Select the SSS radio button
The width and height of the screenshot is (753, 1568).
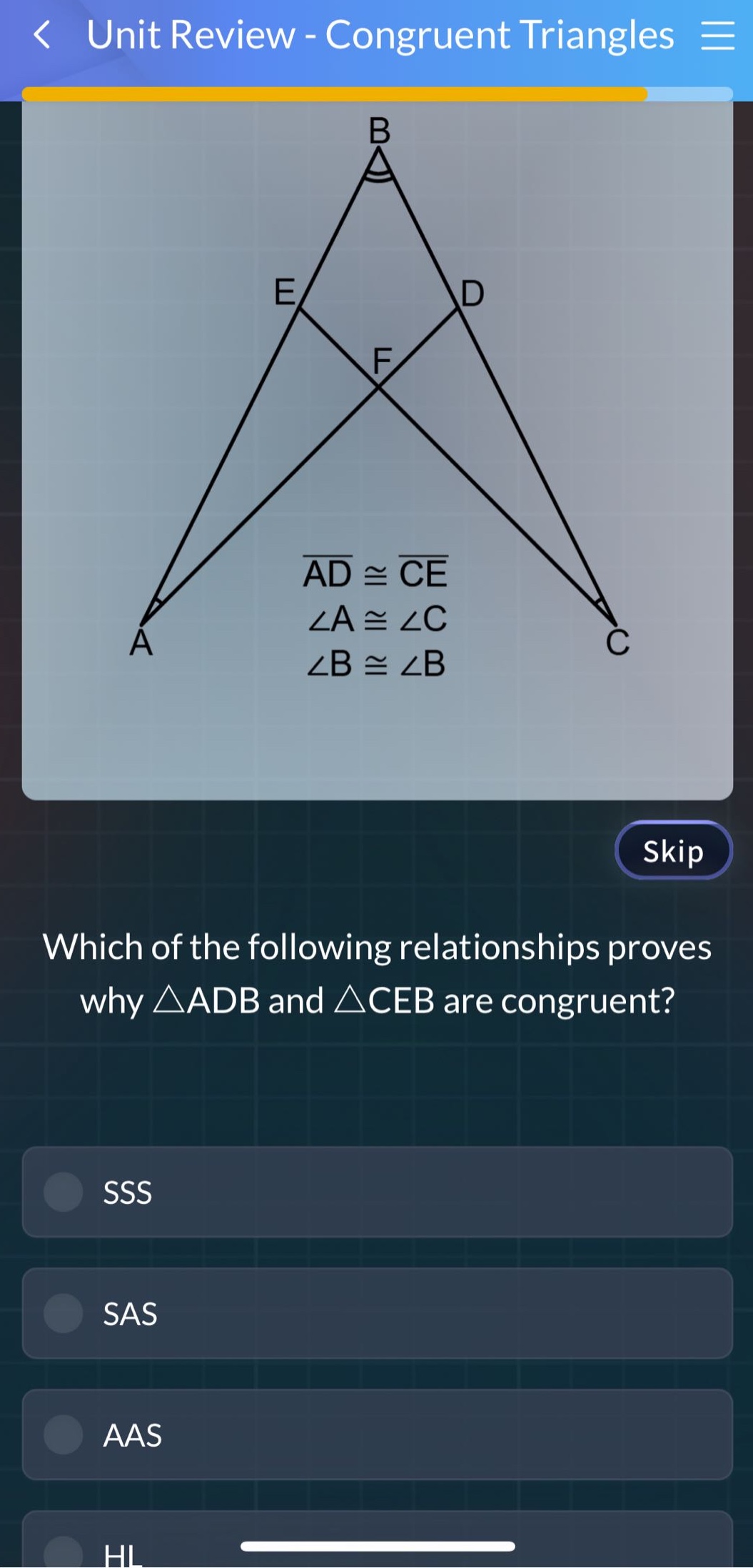[63, 1191]
